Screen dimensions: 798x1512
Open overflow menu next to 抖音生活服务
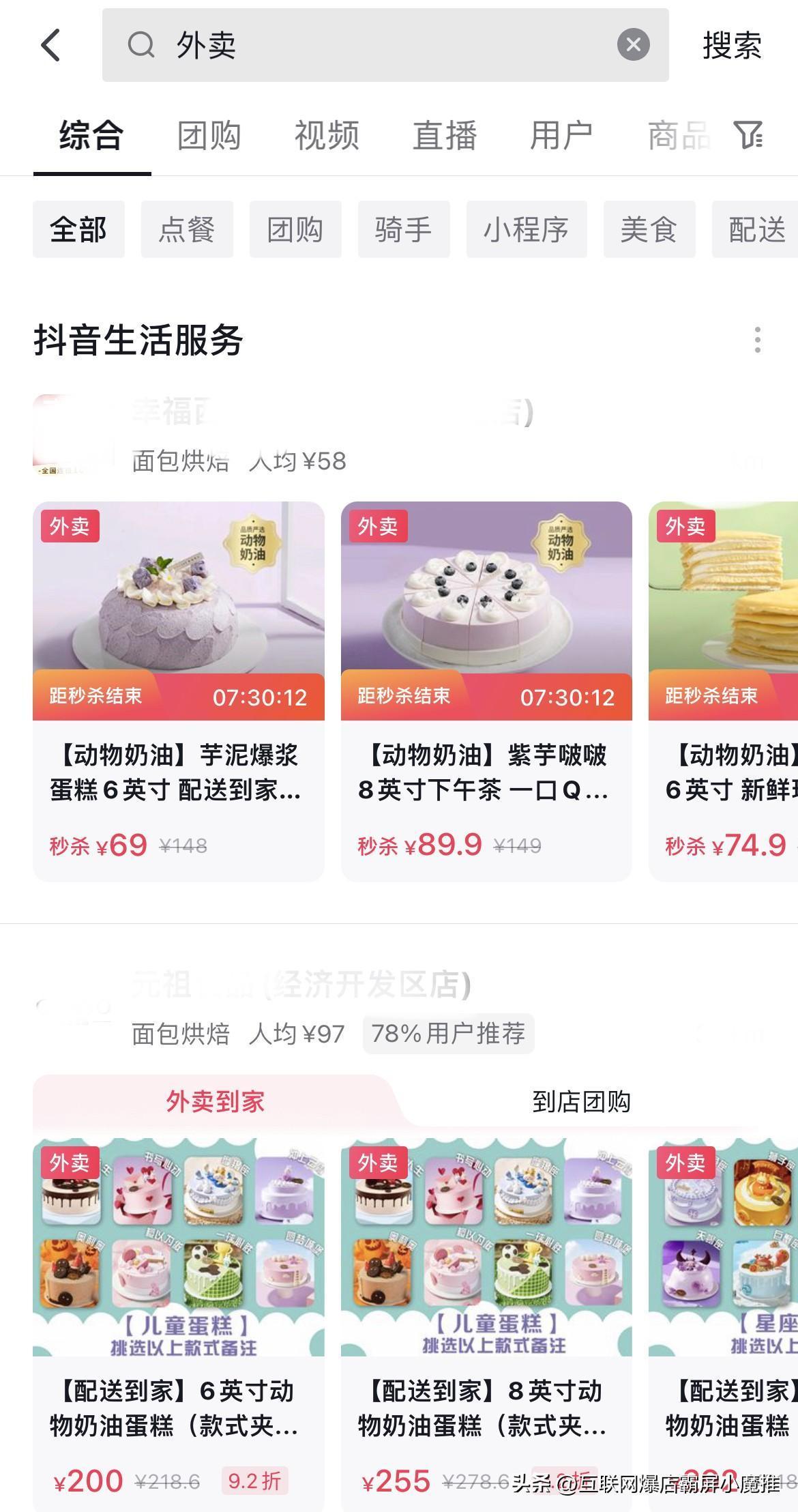(757, 340)
